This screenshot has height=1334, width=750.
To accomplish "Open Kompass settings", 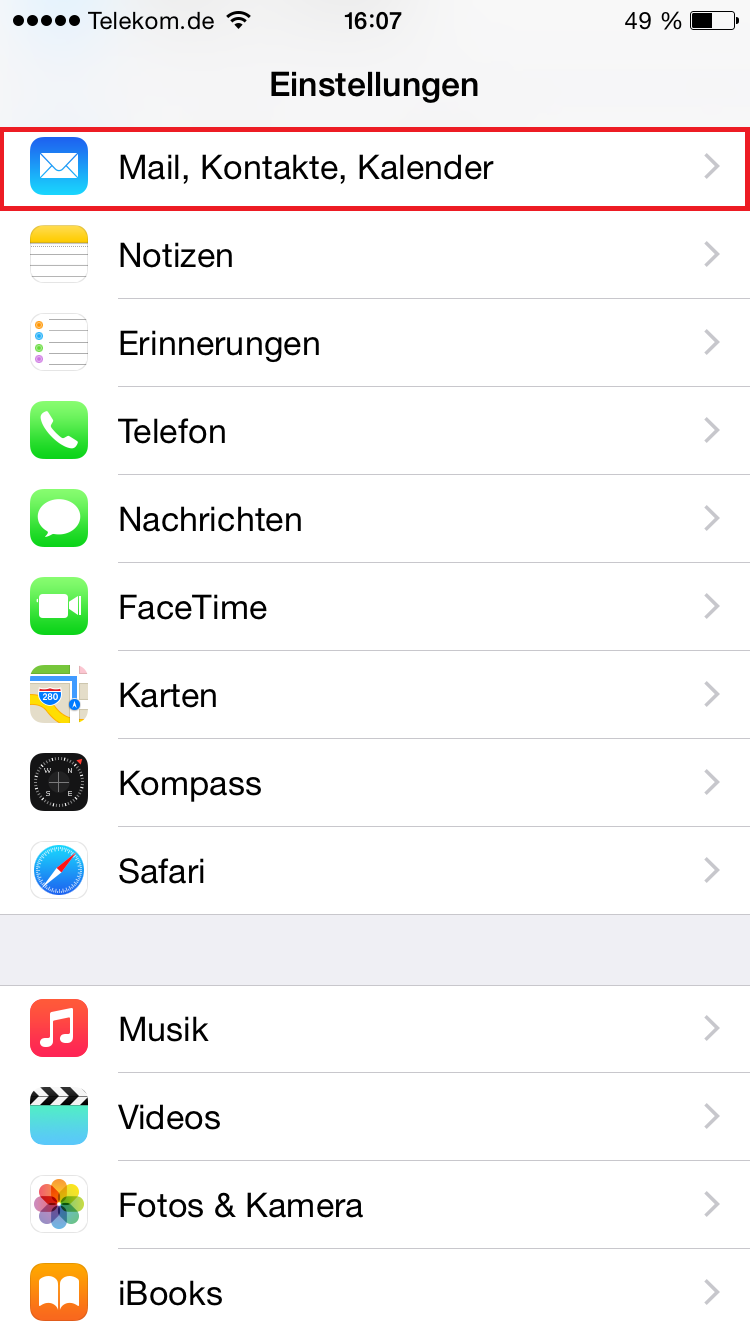I will point(375,783).
